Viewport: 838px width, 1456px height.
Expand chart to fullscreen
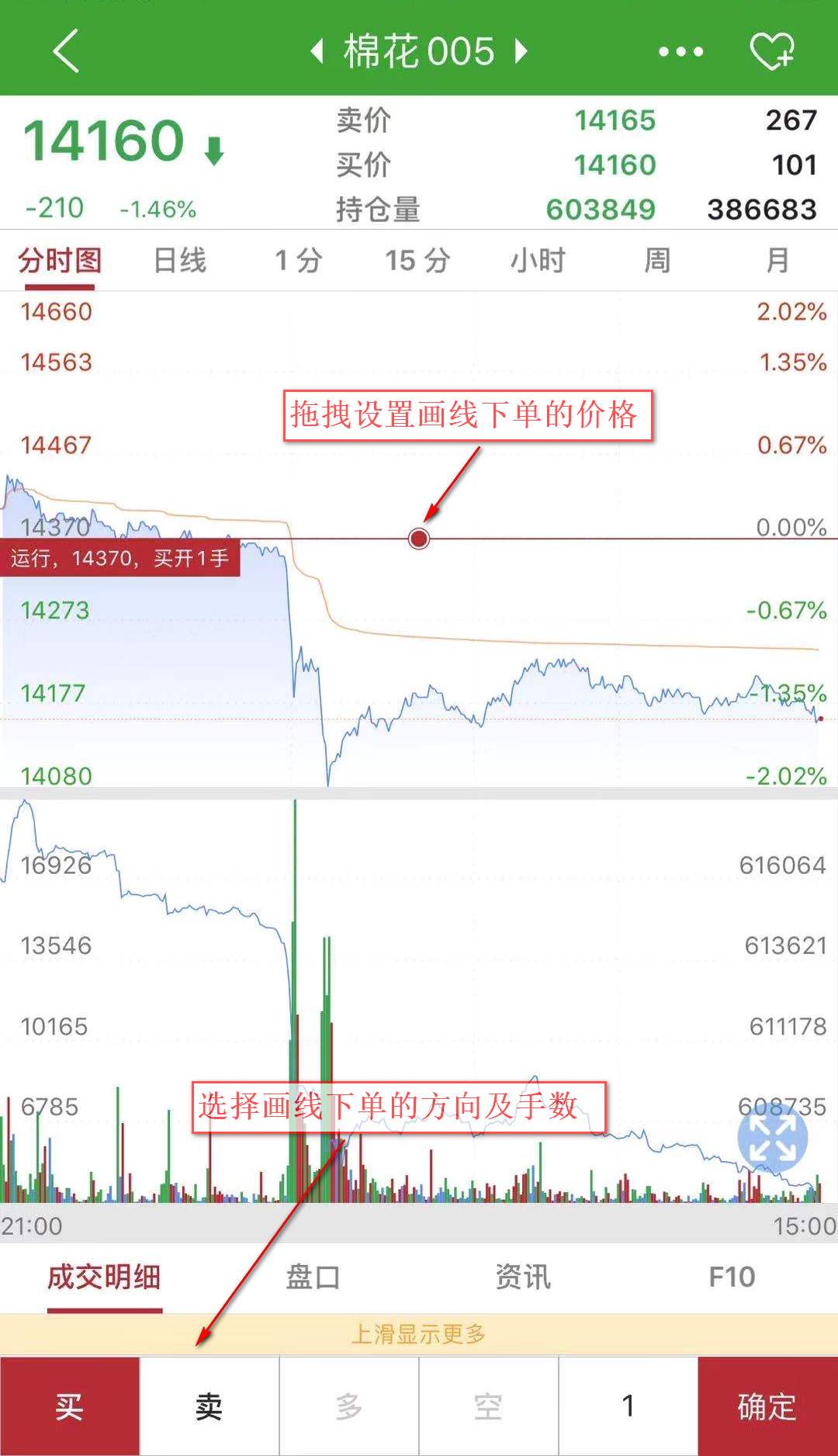[x=772, y=1138]
